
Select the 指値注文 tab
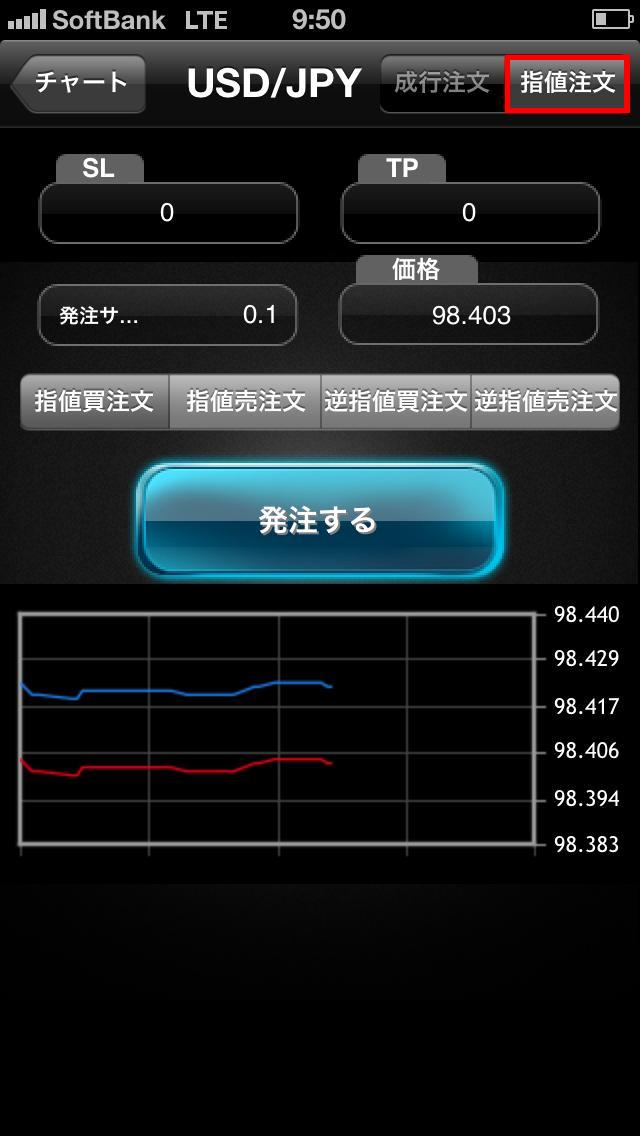[567, 83]
